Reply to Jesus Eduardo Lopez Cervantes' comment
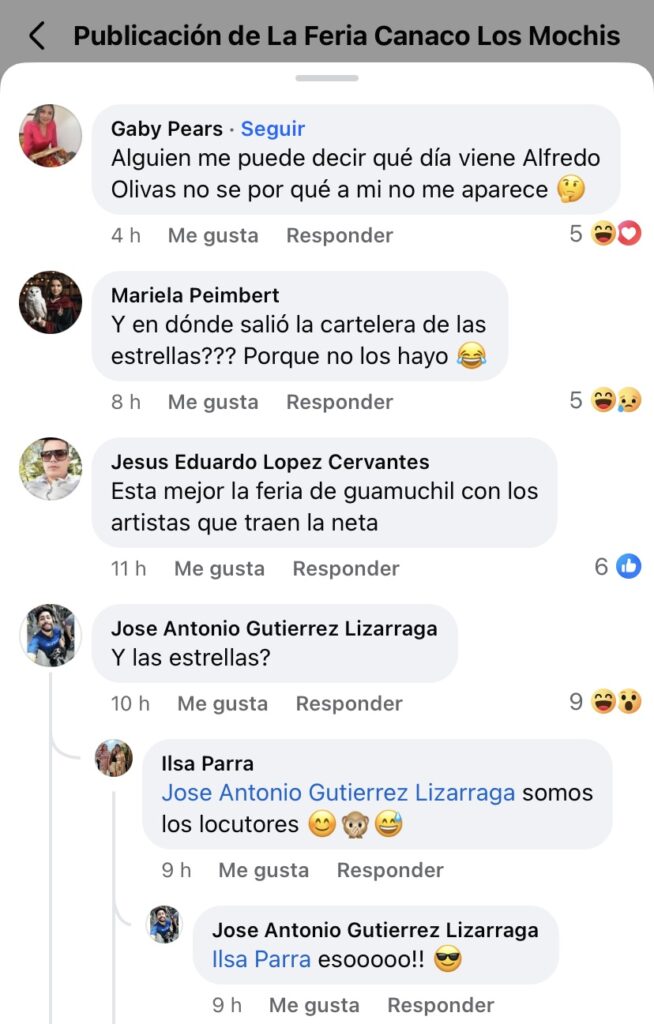This screenshot has width=654, height=1024. pos(345,568)
